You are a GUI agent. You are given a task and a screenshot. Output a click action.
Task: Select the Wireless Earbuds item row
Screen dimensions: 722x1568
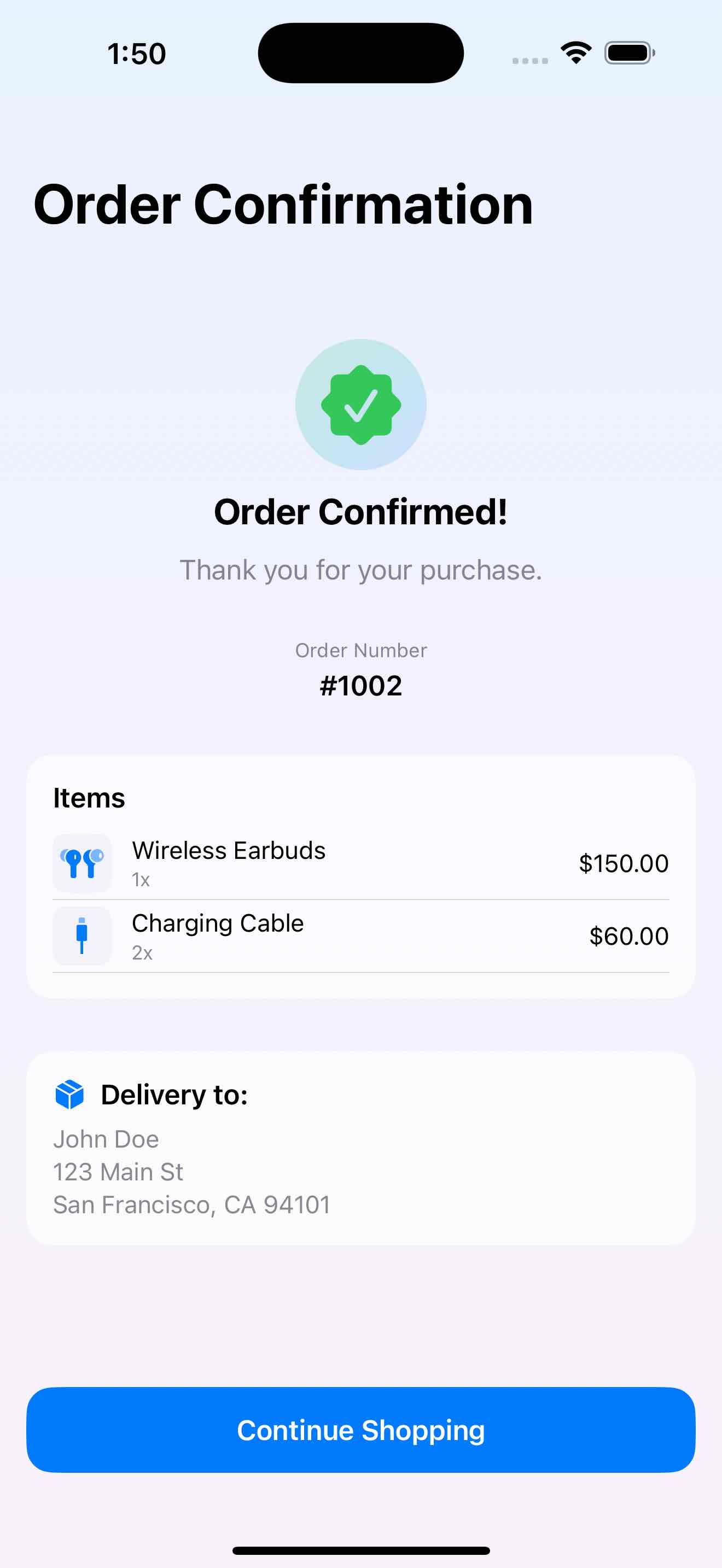pyautogui.click(x=360, y=863)
